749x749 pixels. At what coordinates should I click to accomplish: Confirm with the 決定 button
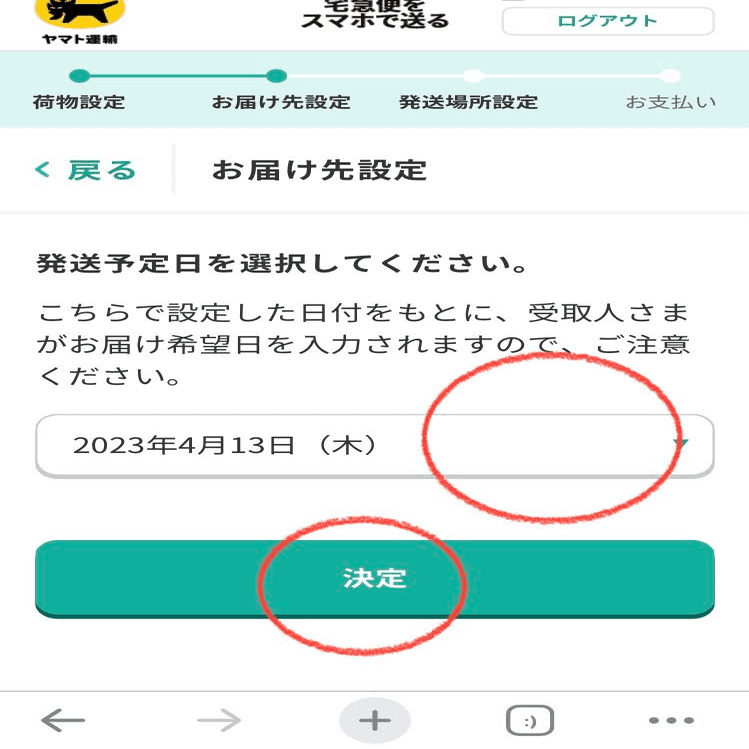[375, 578]
